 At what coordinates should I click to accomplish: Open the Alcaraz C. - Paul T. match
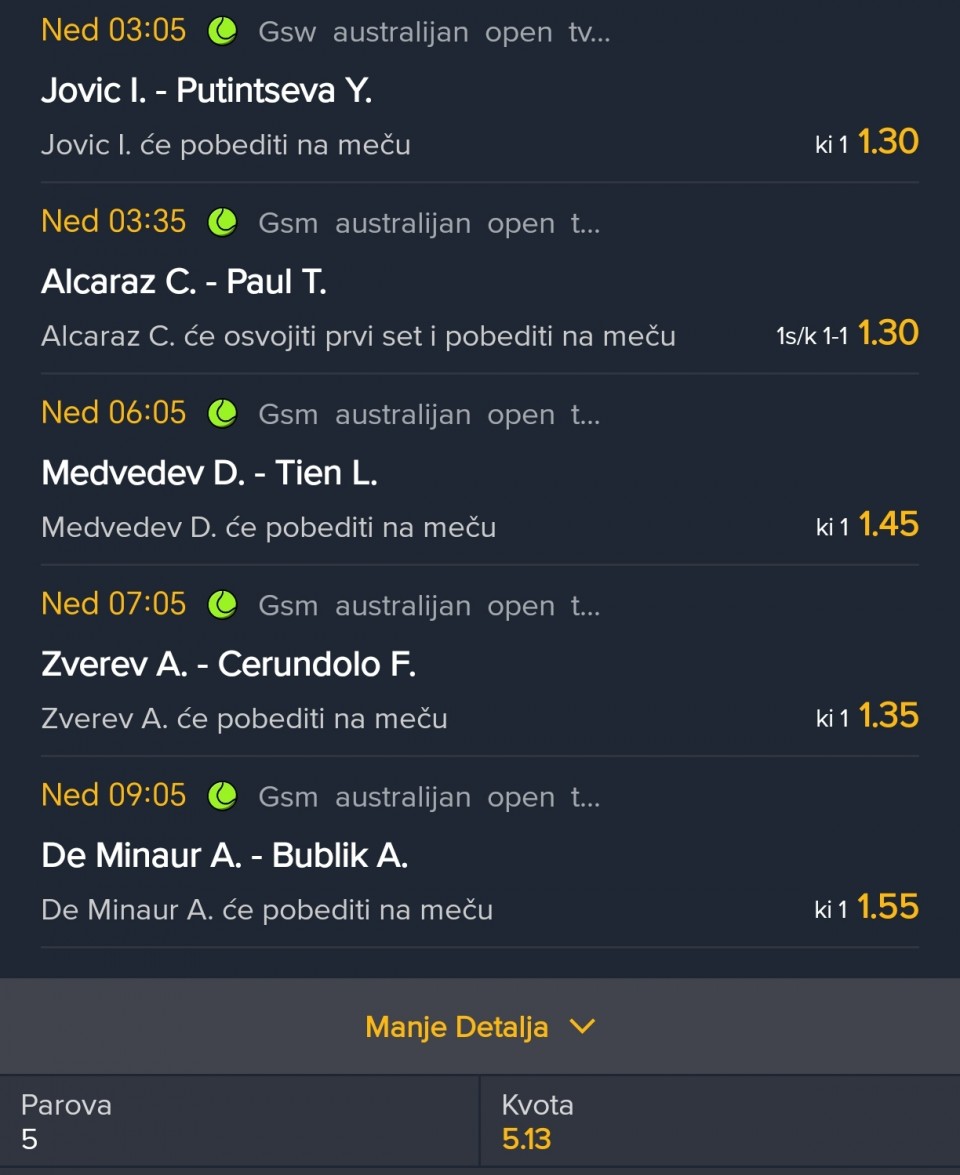184,283
